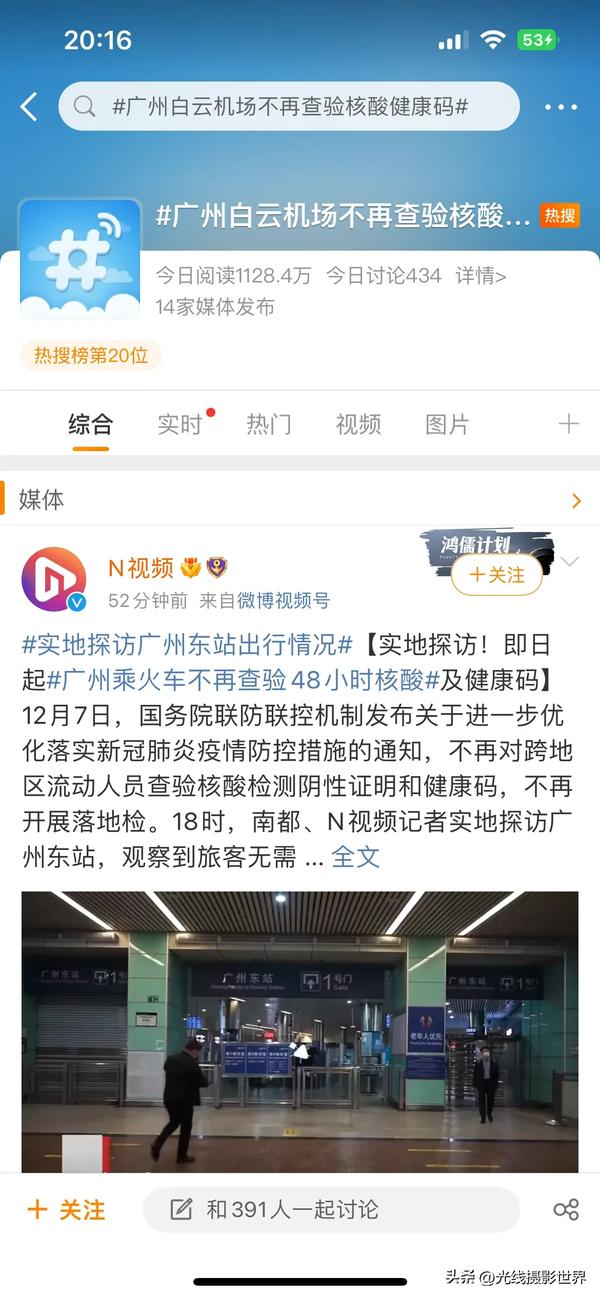
Task: Open the three-dot overflow menu
Action: pyautogui.click(x=561, y=107)
